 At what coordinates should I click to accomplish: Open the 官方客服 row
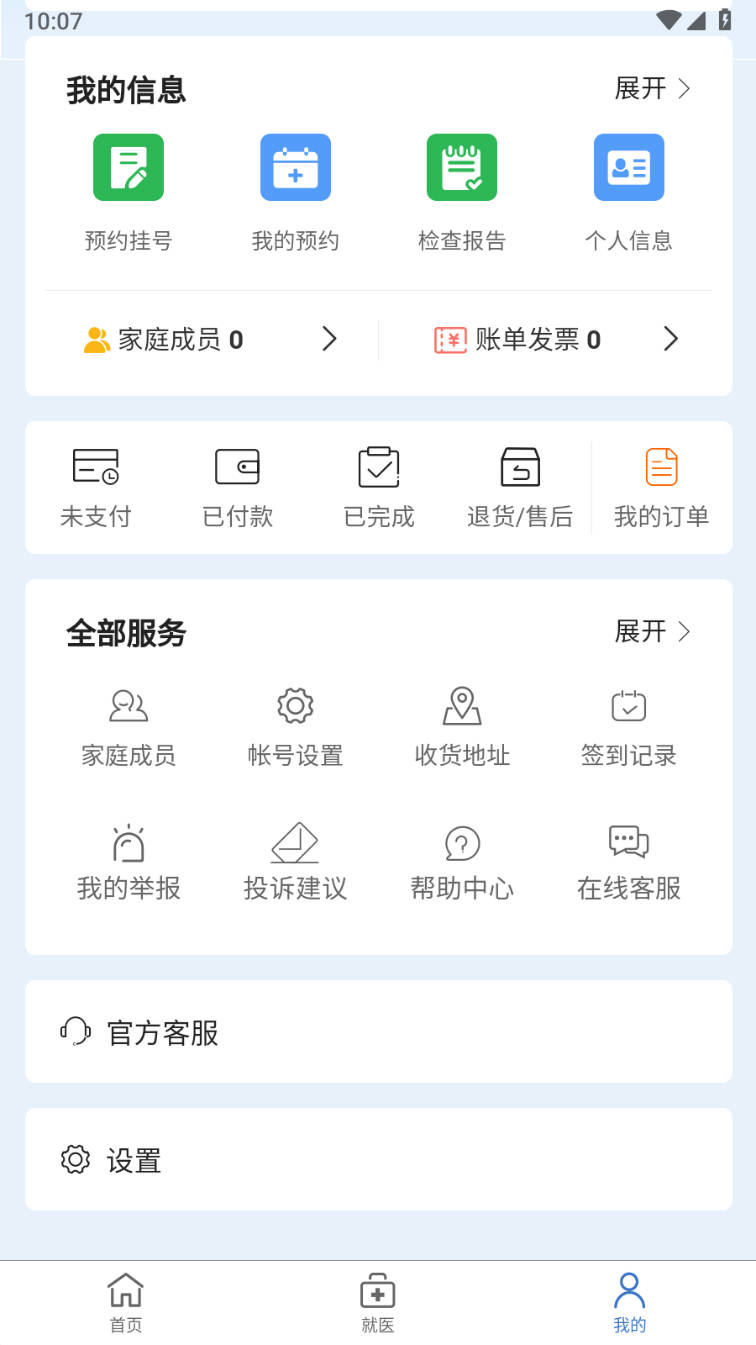tap(378, 1031)
